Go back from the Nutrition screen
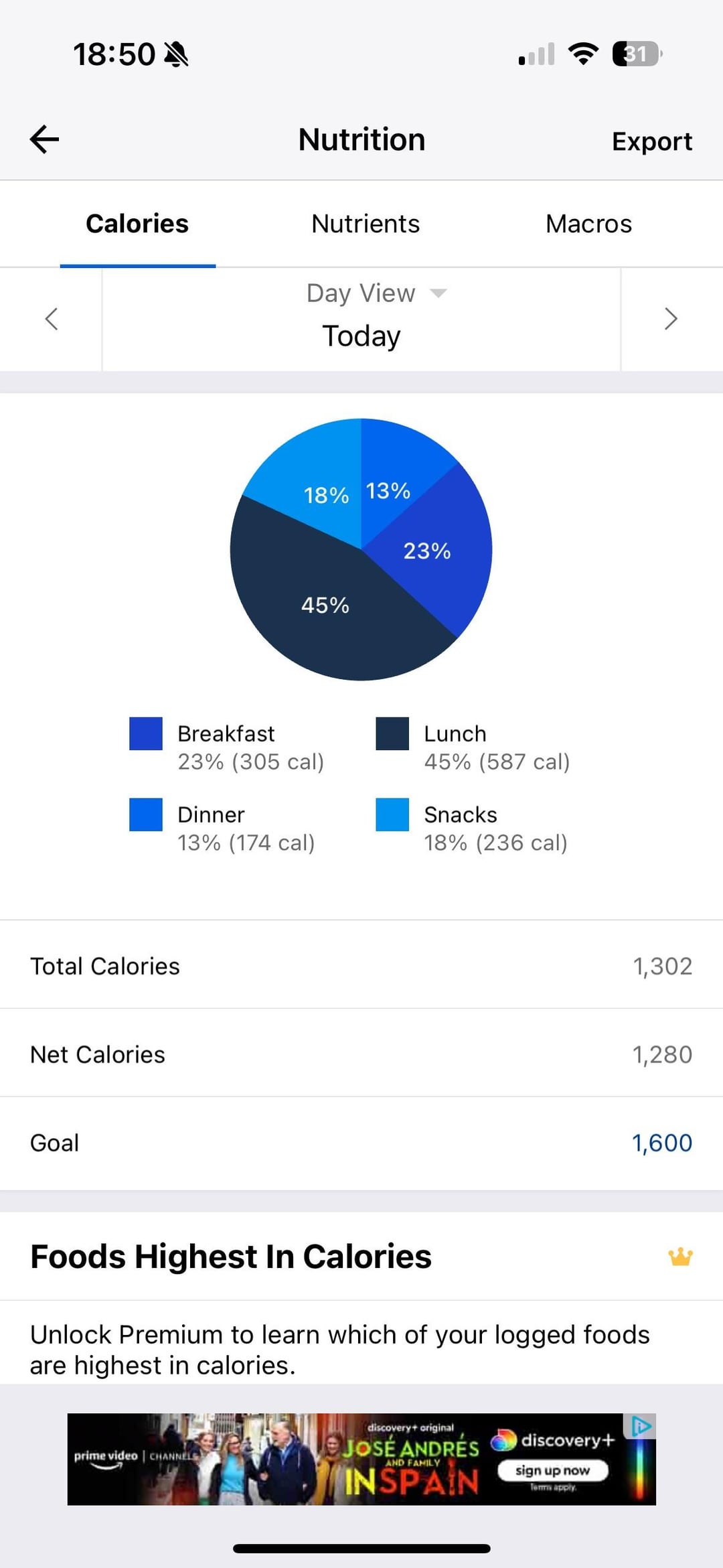 (x=45, y=139)
